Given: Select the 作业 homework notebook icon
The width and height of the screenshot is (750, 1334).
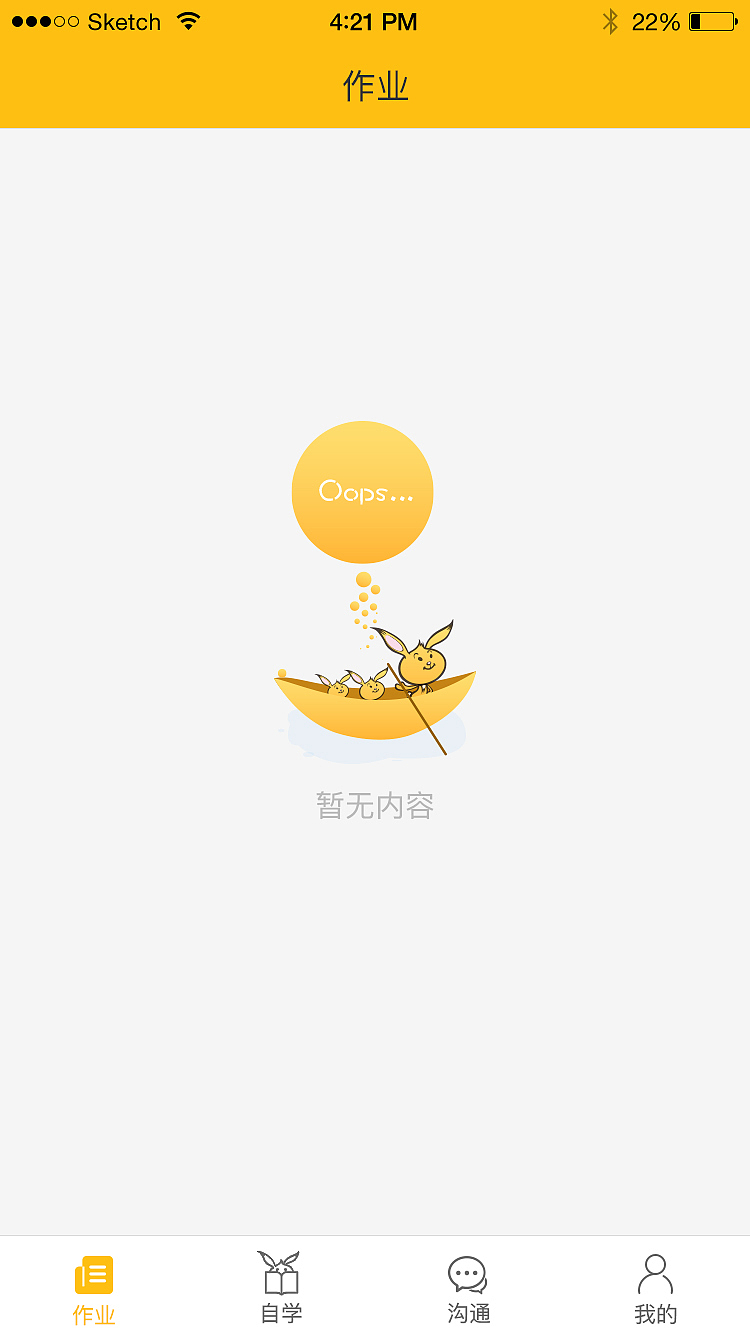Looking at the screenshot, I should pos(93,1272).
